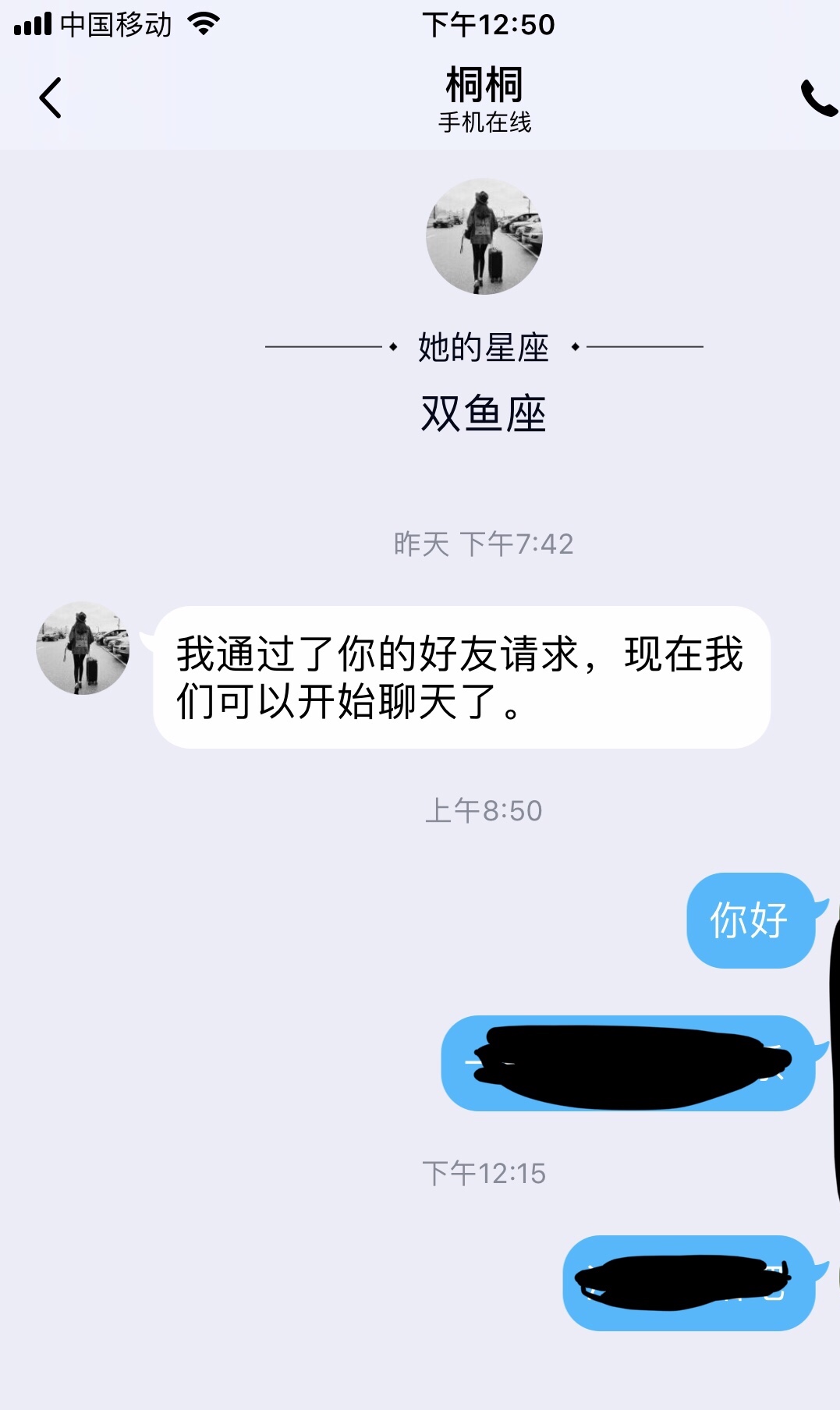Viewport: 840px width, 1410px height.
Task: Tap the redacted bubble under 下午12:15
Action: 685,1284
